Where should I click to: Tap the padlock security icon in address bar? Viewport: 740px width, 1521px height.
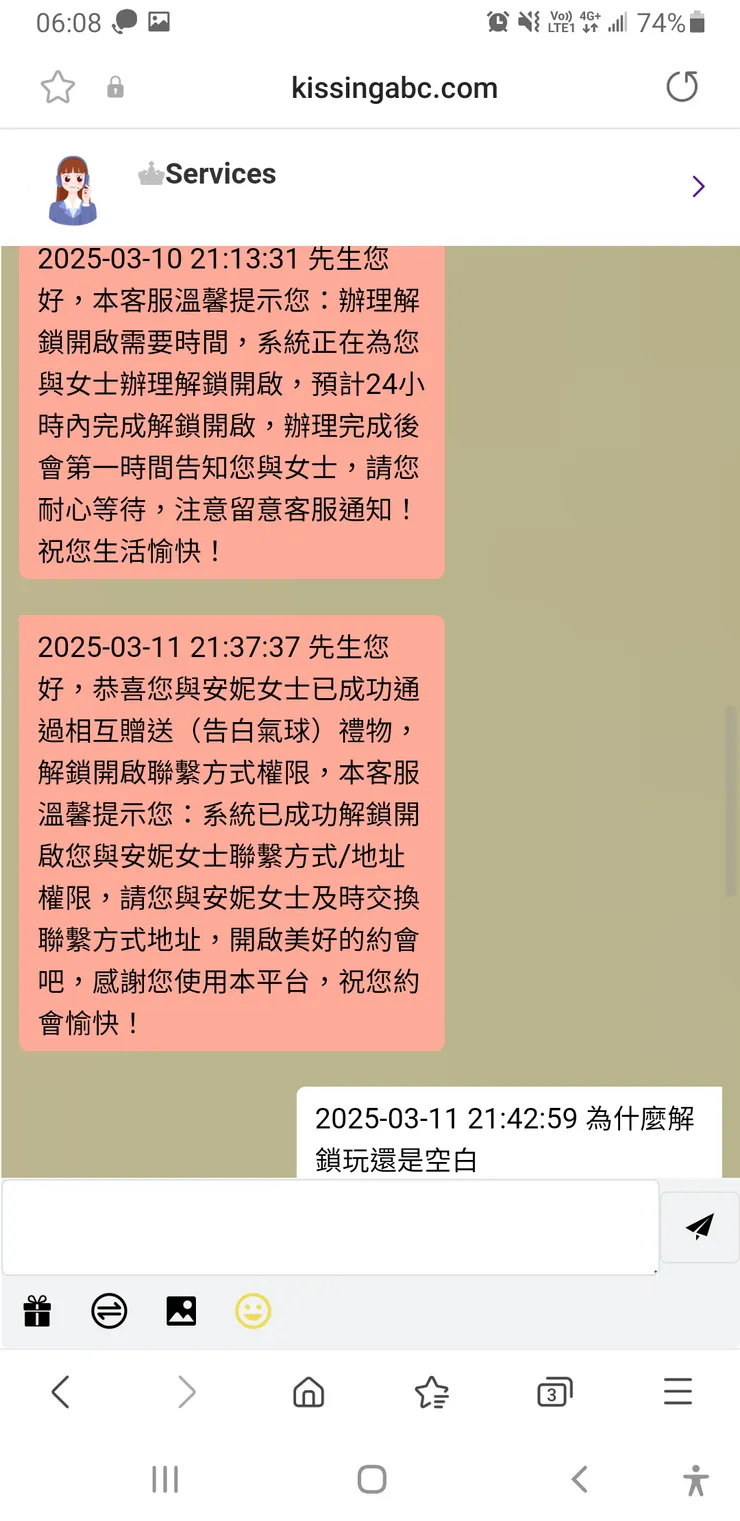[114, 88]
